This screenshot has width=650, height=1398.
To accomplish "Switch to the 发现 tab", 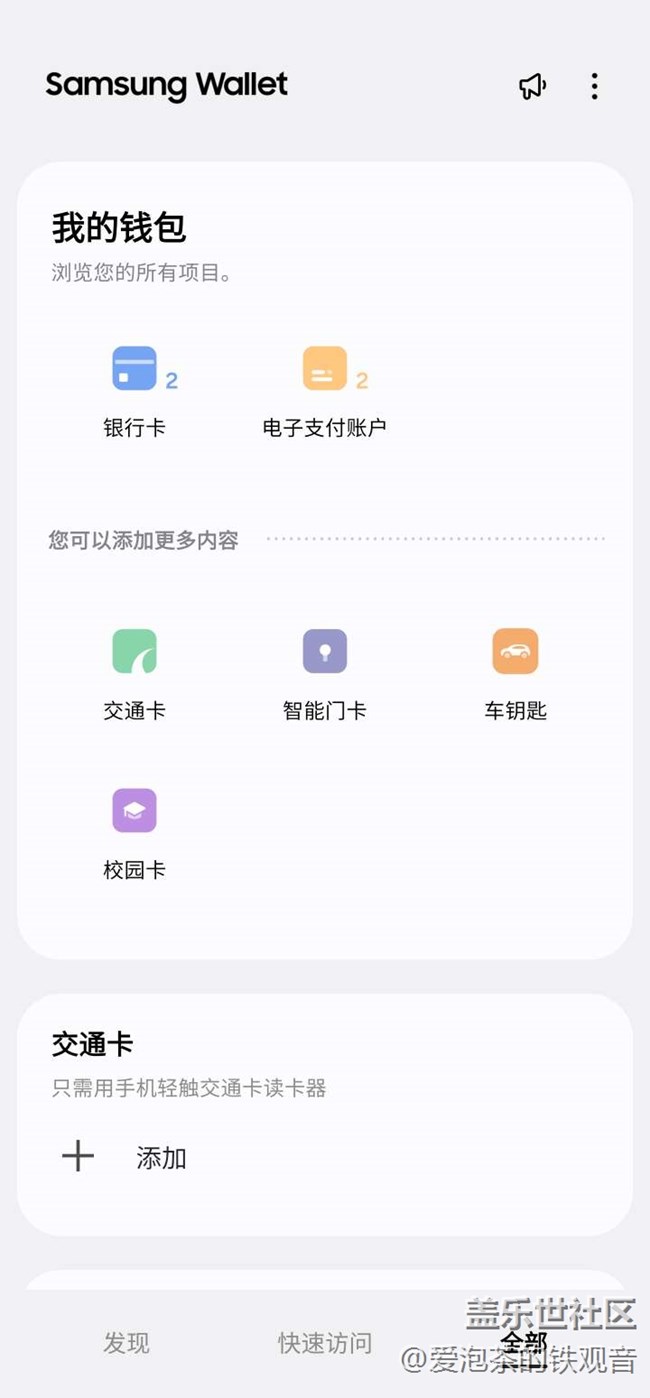I will click(127, 1343).
